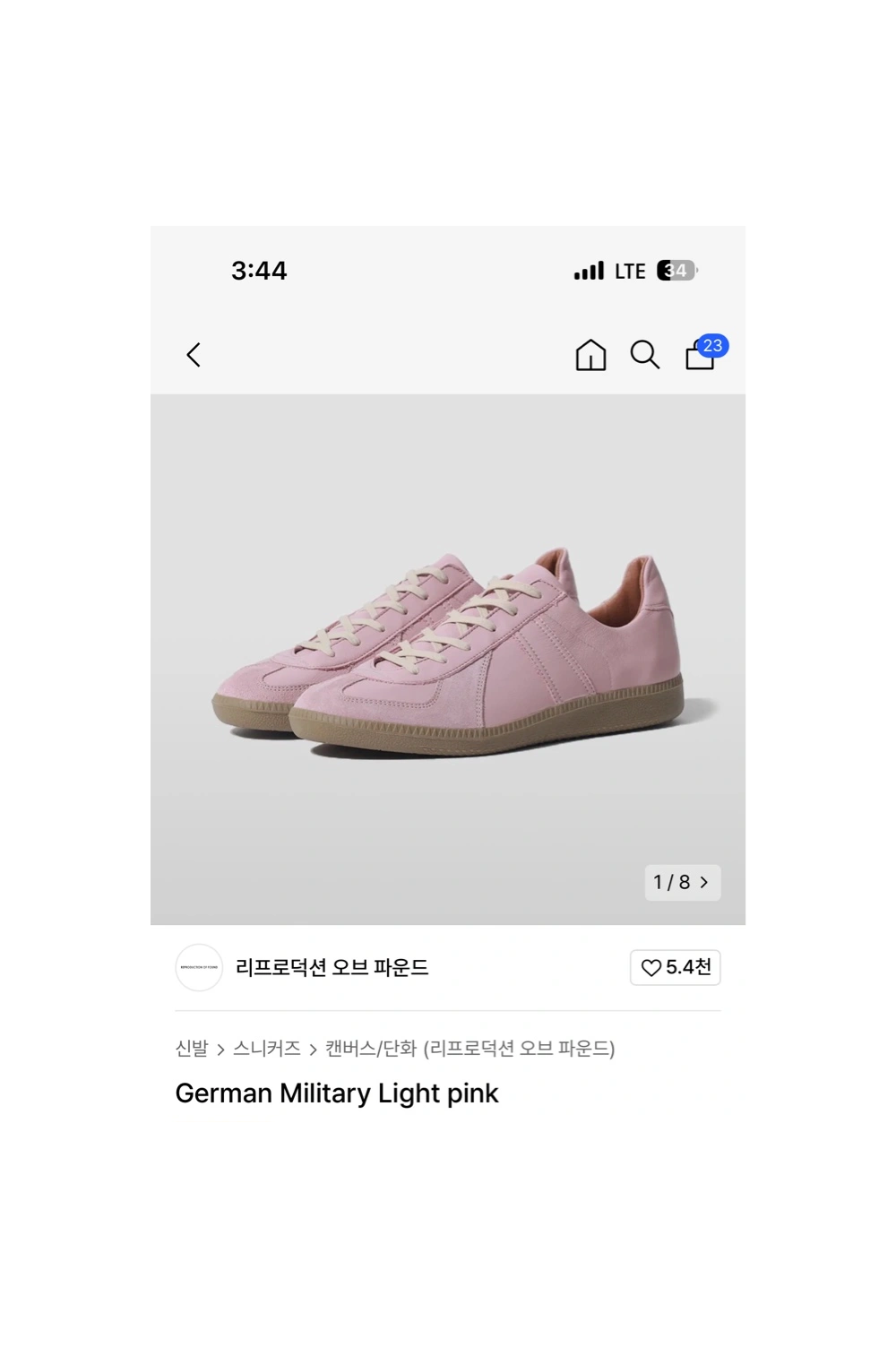Open the search magnifier
Image resolution: width=896 pixels, height=1348 pixels.
pyautogui.click(x=644, y=355)
